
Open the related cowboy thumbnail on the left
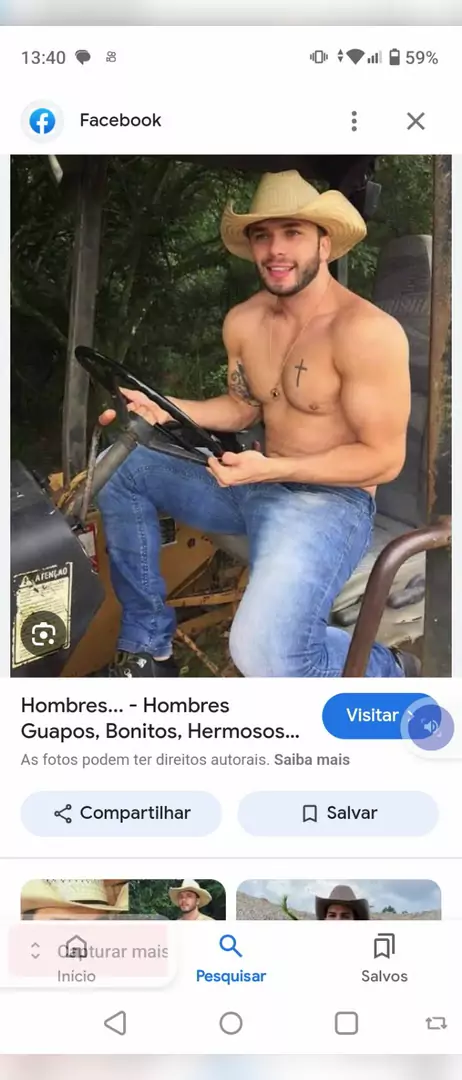tap(123, 900)
